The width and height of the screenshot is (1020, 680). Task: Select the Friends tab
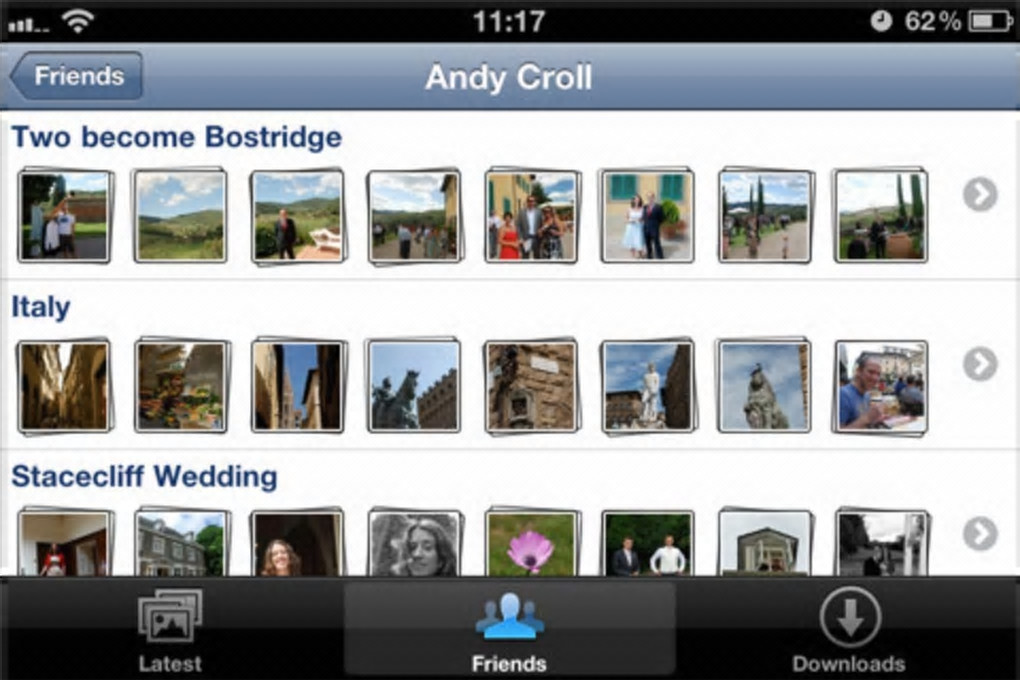(x=509, y=628)
